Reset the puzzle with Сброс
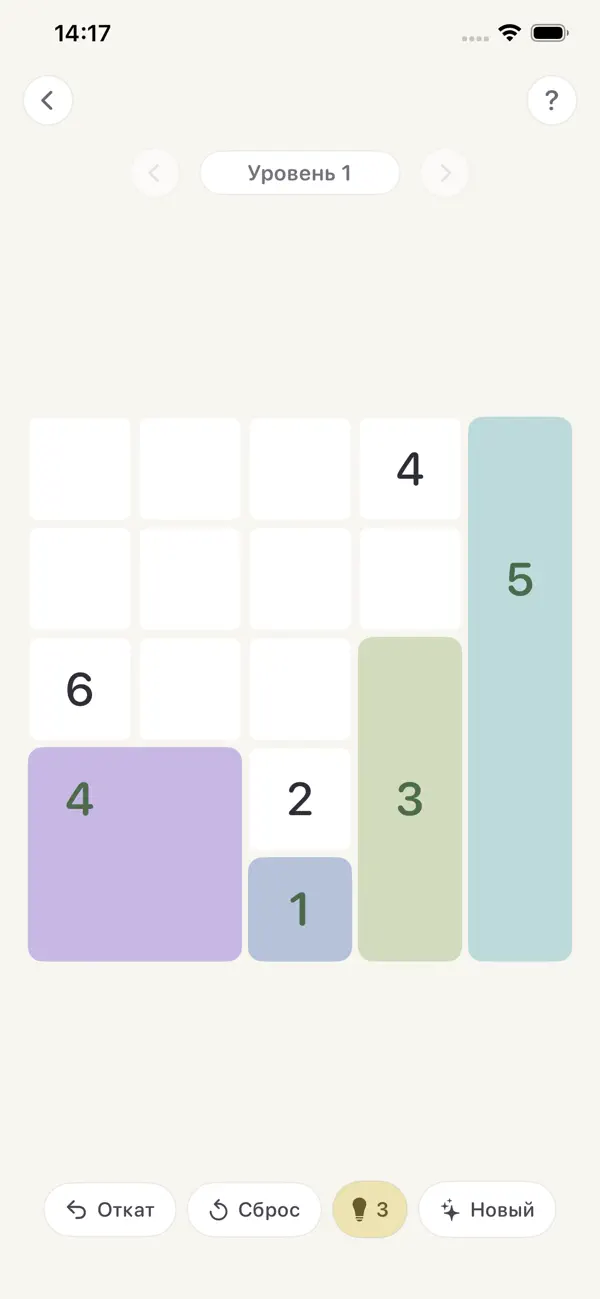Screen dimensions: 600x1299 [254, 1210]
